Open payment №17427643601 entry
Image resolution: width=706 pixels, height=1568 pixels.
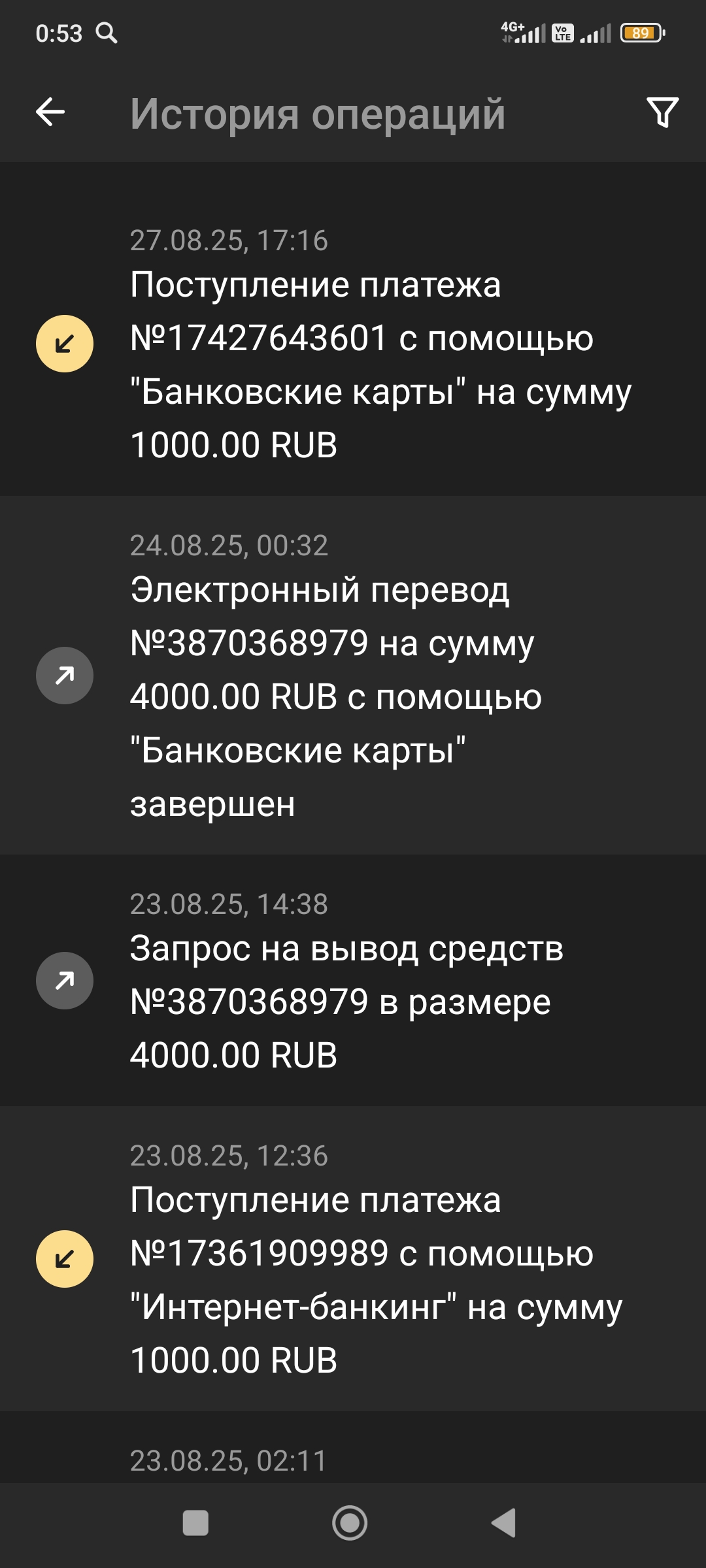point(353,343)
